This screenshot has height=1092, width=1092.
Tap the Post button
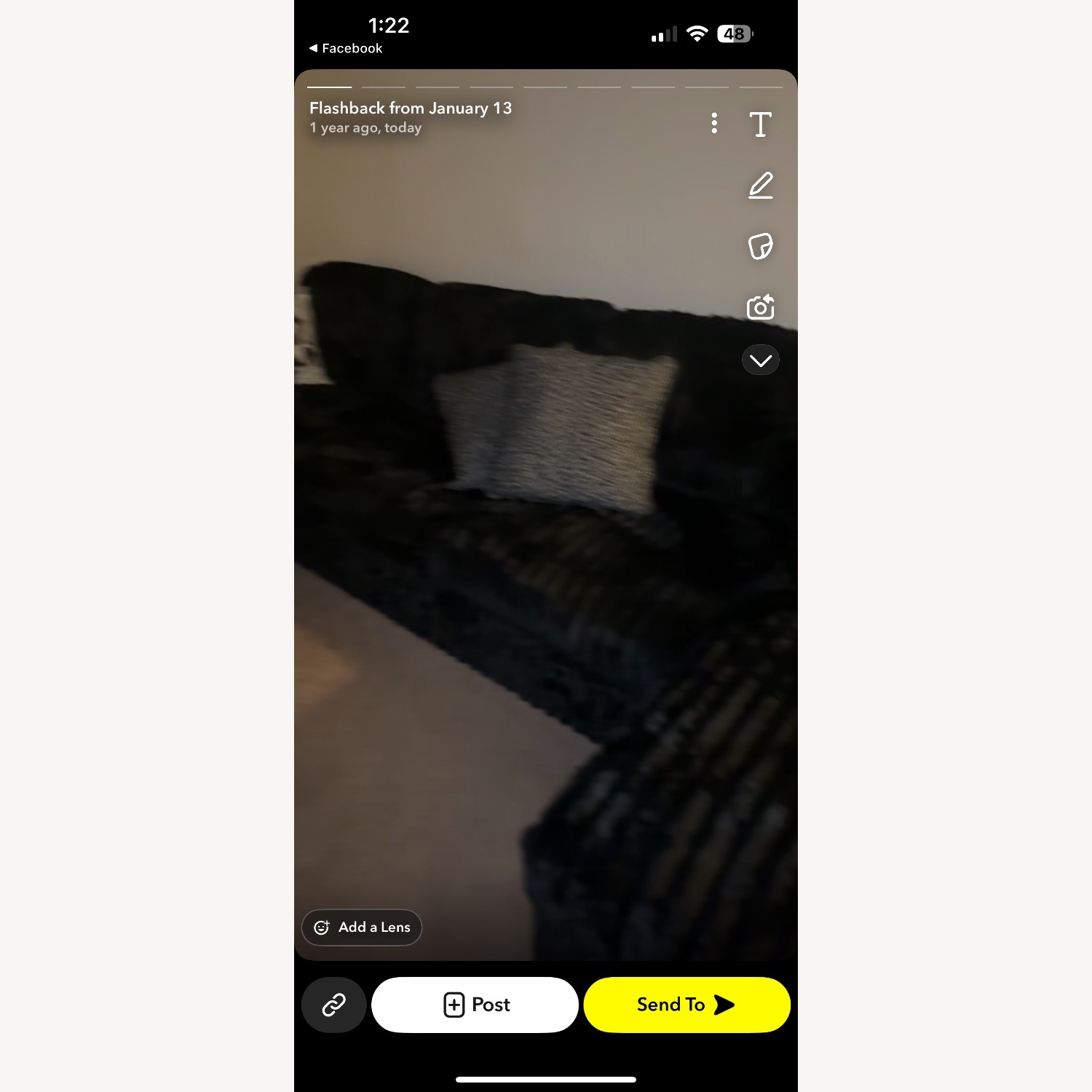(x=475, y=1005)
